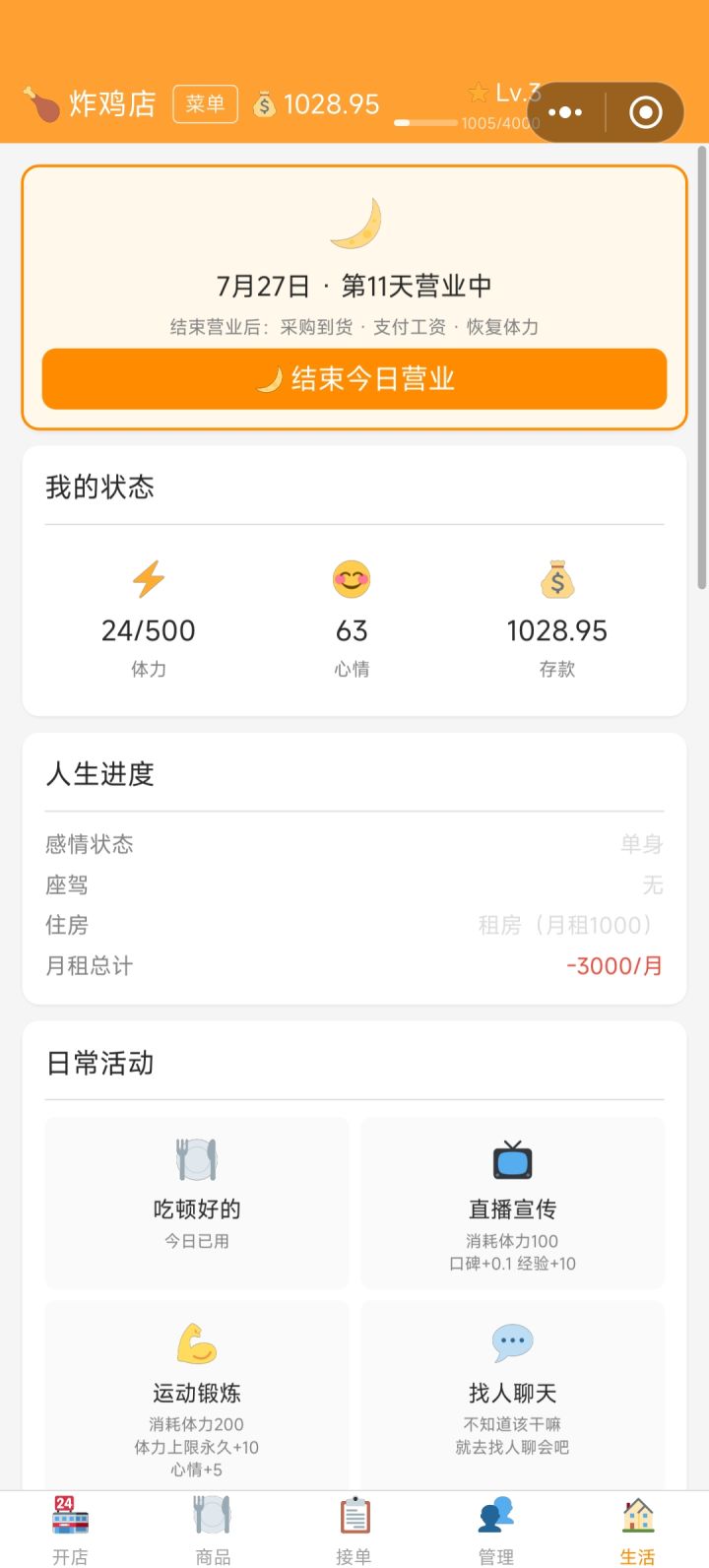The height and width of the screenshot is (1568, 709).
Task: Tap 结束今日营业 to end today's business
Action: [x=354, y=379]
